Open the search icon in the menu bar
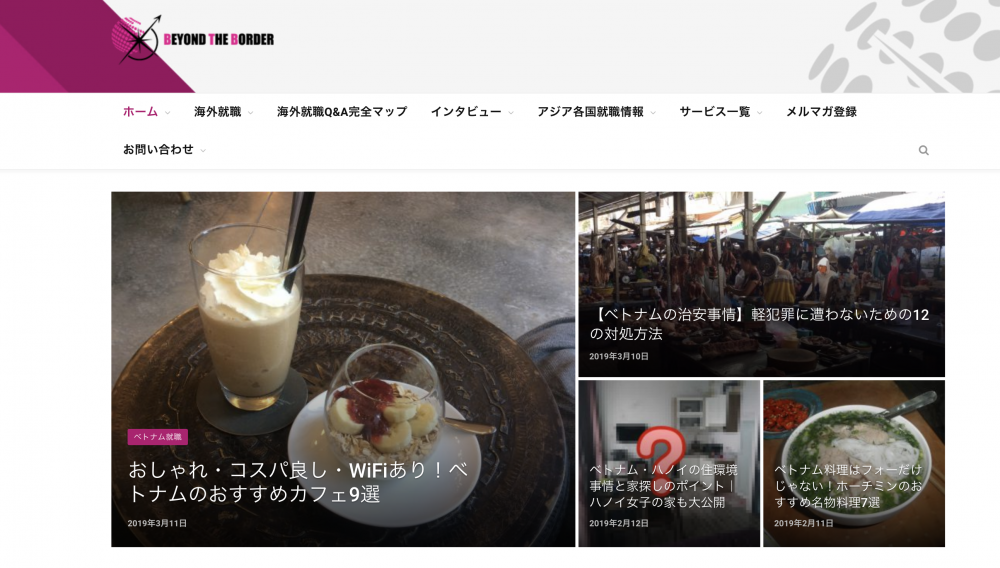1000x568 pixels. pyautogui.click(x=923, y=150)
